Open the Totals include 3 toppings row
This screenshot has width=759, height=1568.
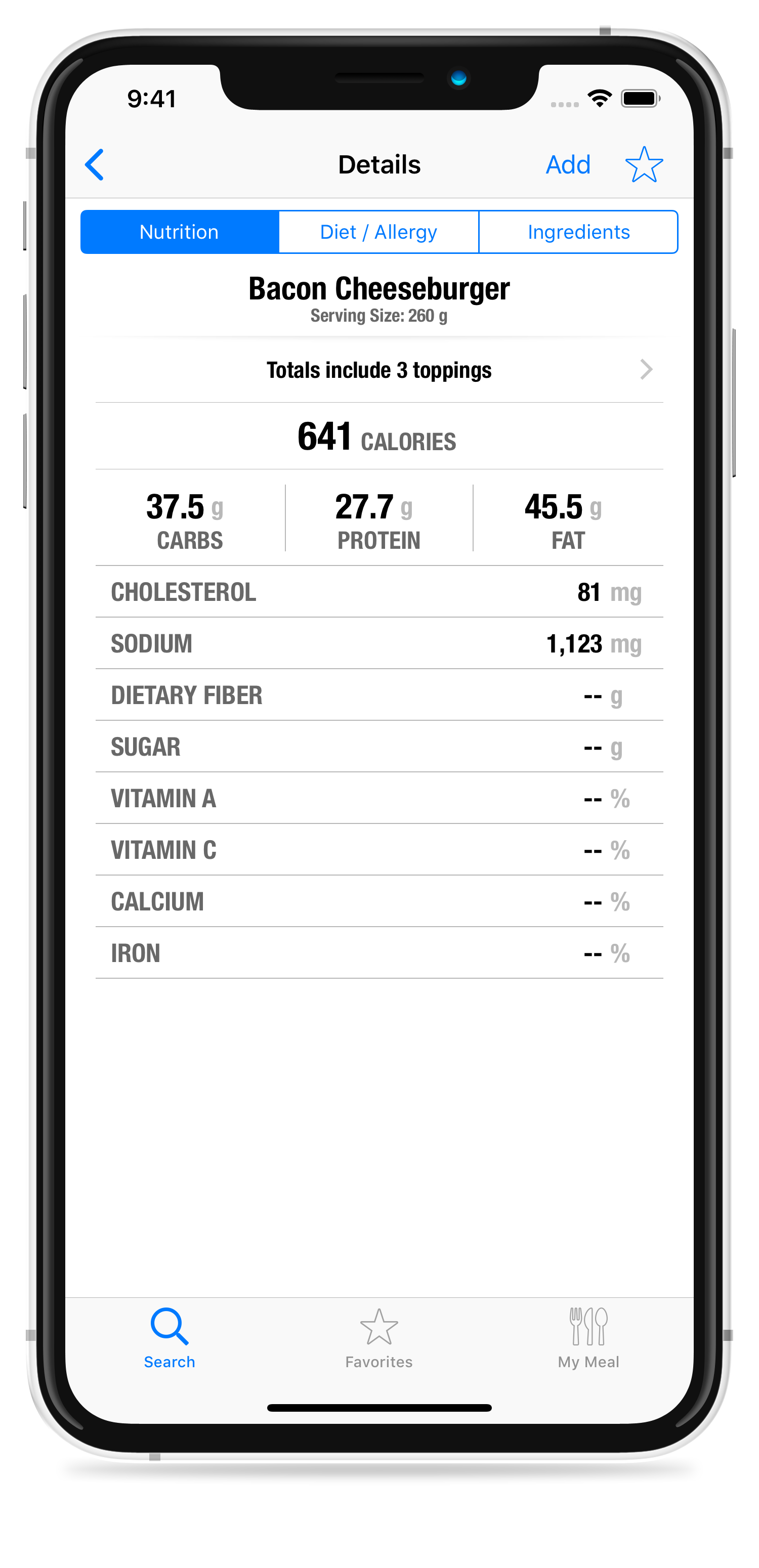(379, 369)
